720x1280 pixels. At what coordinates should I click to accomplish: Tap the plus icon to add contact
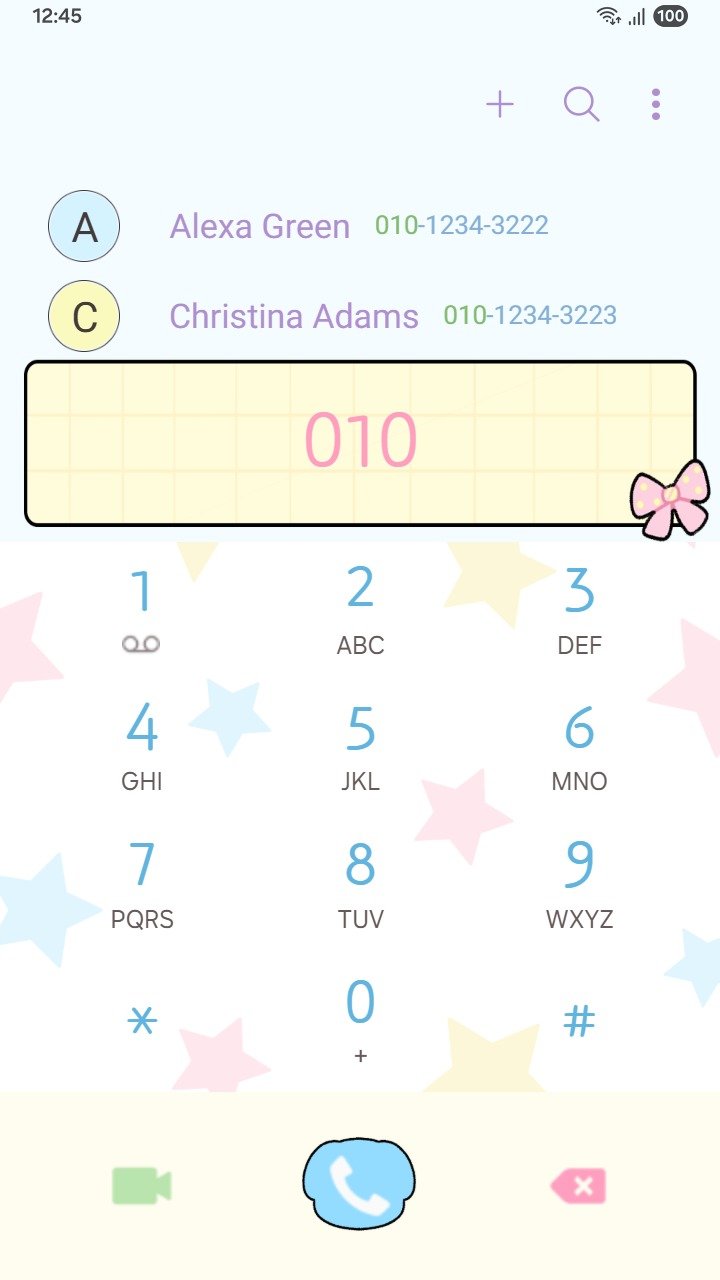[x=500, y=104]
